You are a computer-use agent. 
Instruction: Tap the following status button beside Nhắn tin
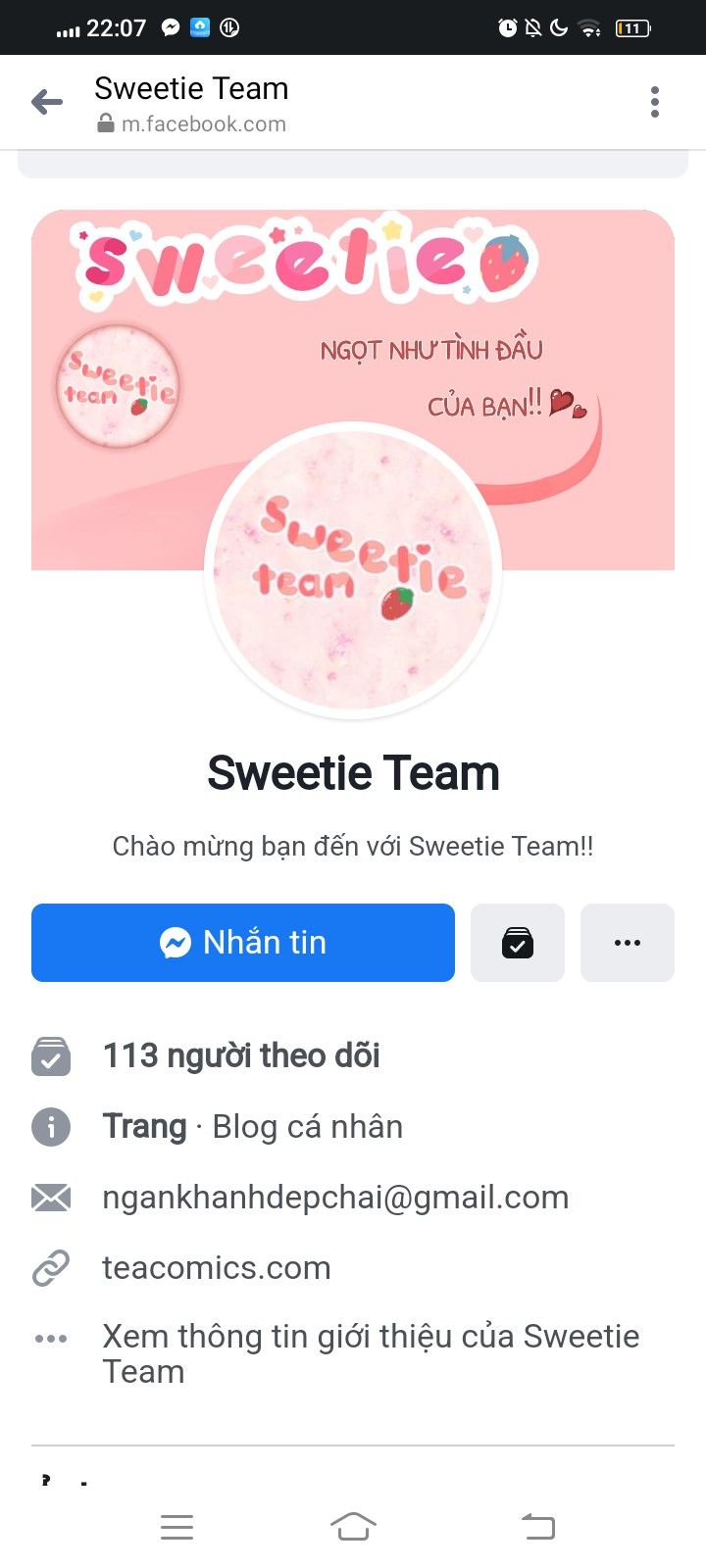click(x=518, y=943)
